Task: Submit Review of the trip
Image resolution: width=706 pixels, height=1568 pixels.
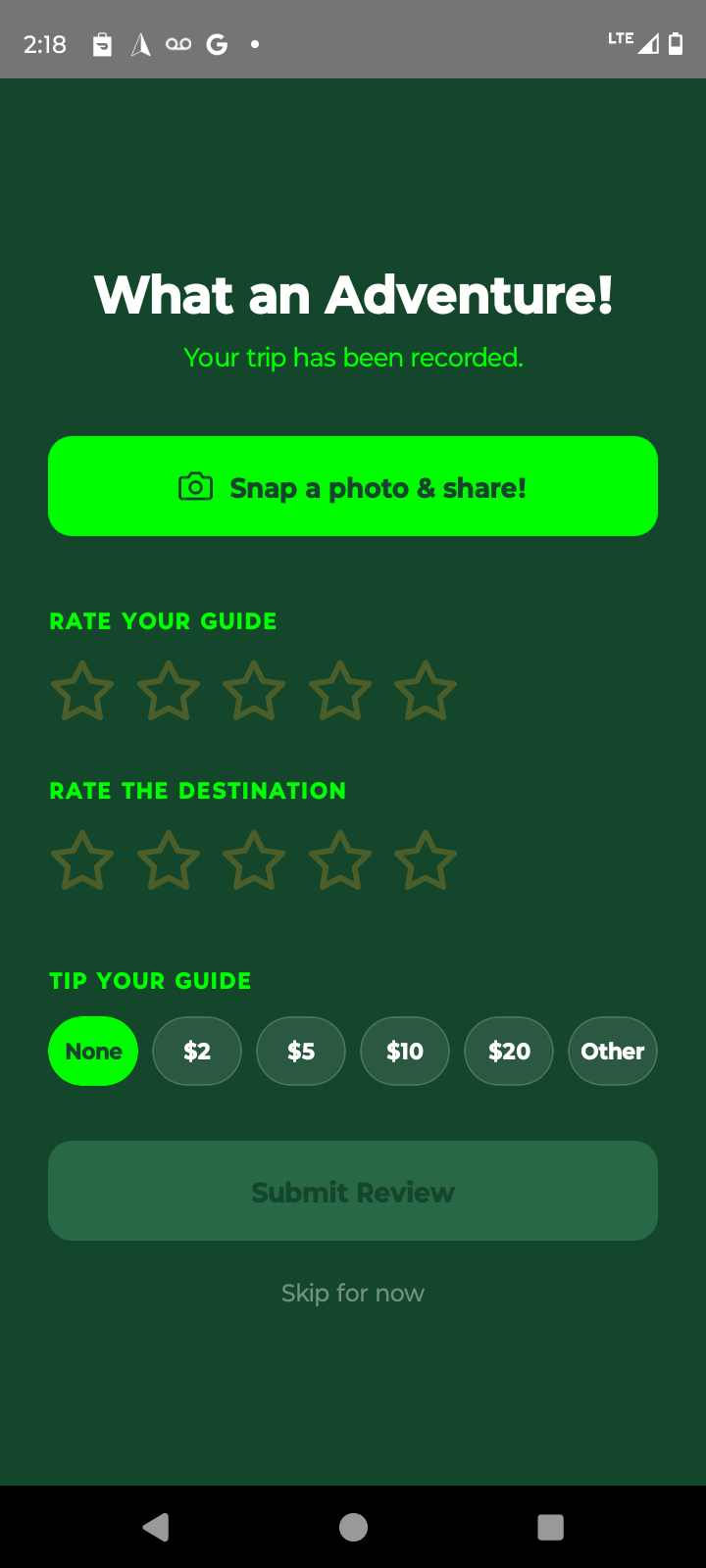Action: pyautogui.click(x=353, y=1191)
